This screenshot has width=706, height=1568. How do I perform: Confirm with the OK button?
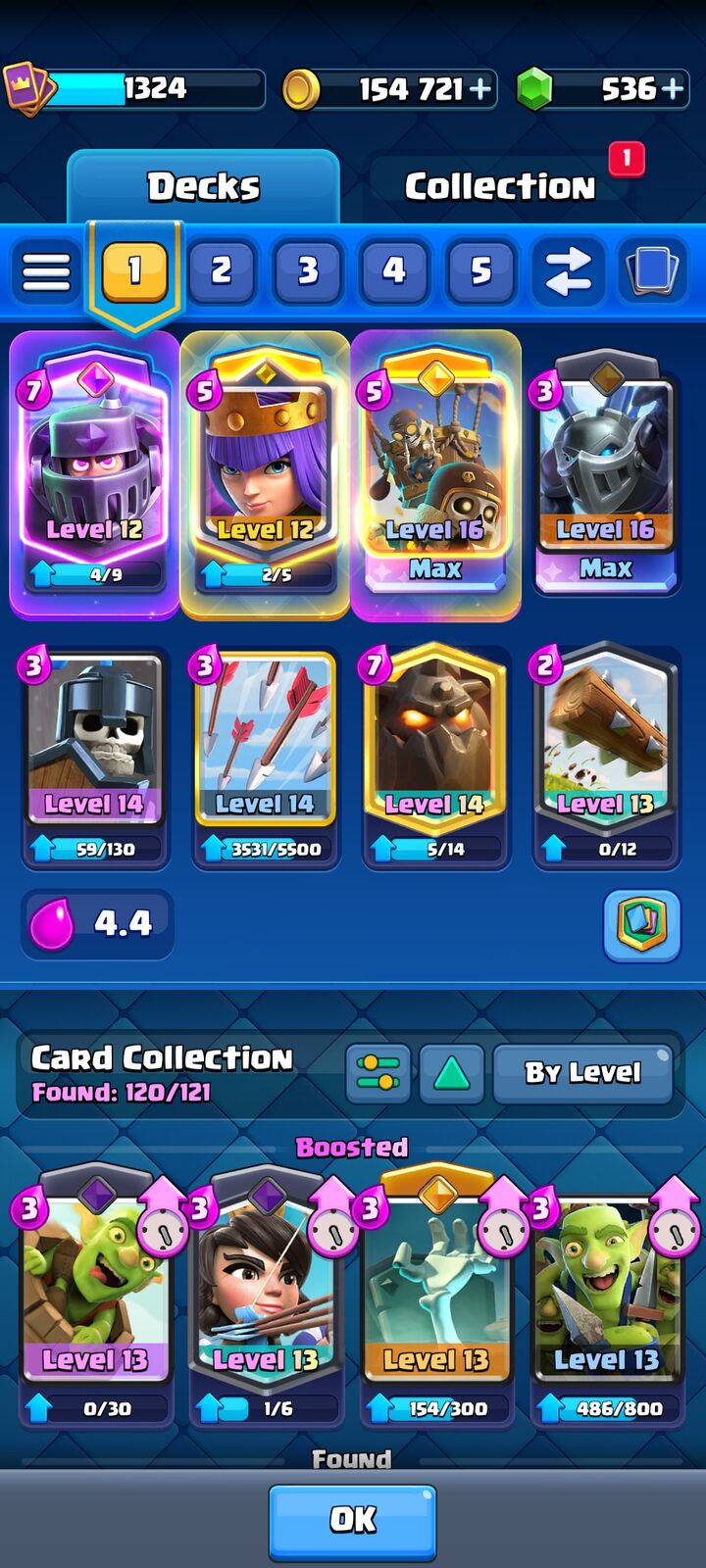(x=352, y=1521)
